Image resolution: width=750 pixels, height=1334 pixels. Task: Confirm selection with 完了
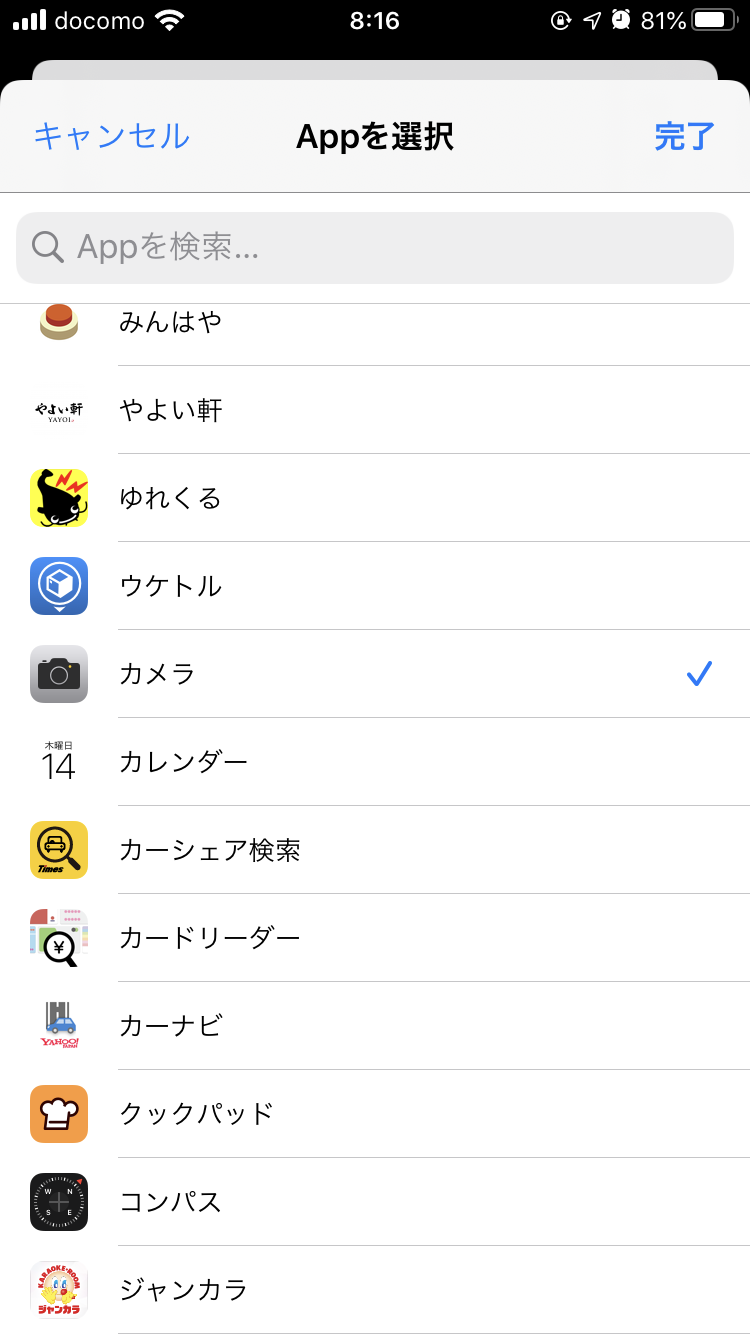coord(684,136)
